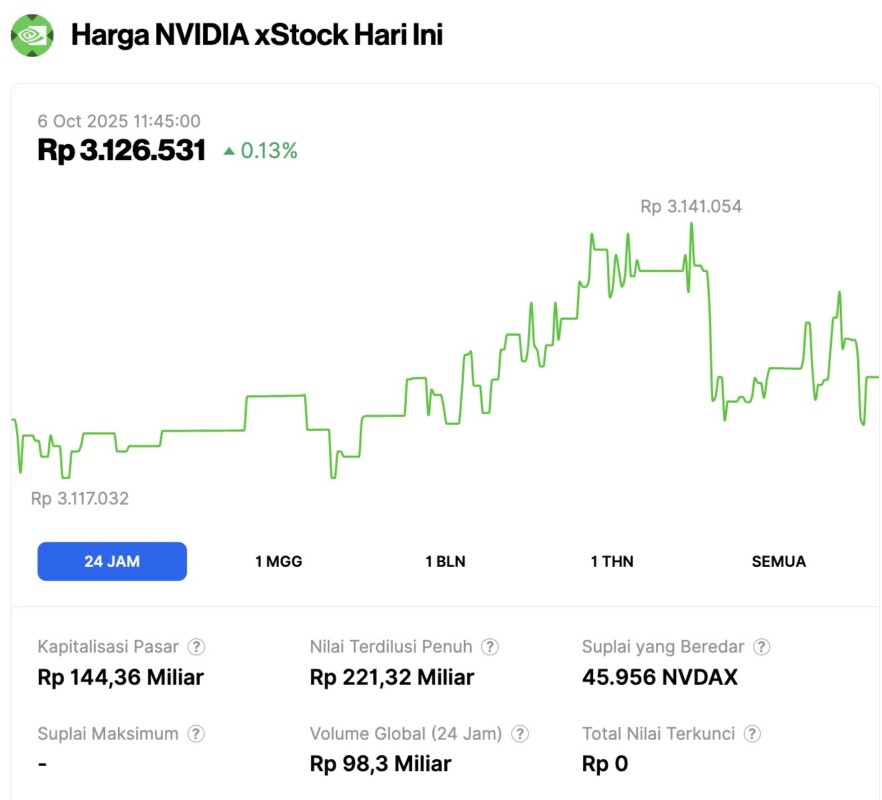Switch chart to 1 BLN range
This screenshot has width=882, height=800.
click(x=445, y=561)
